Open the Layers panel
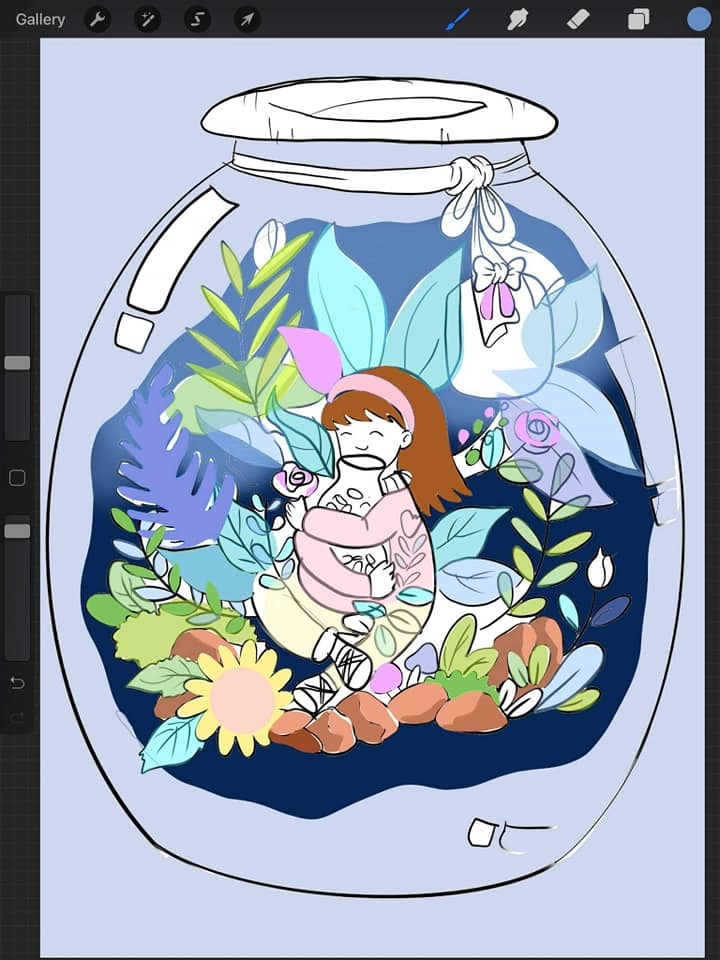 [x=638, y=19]
